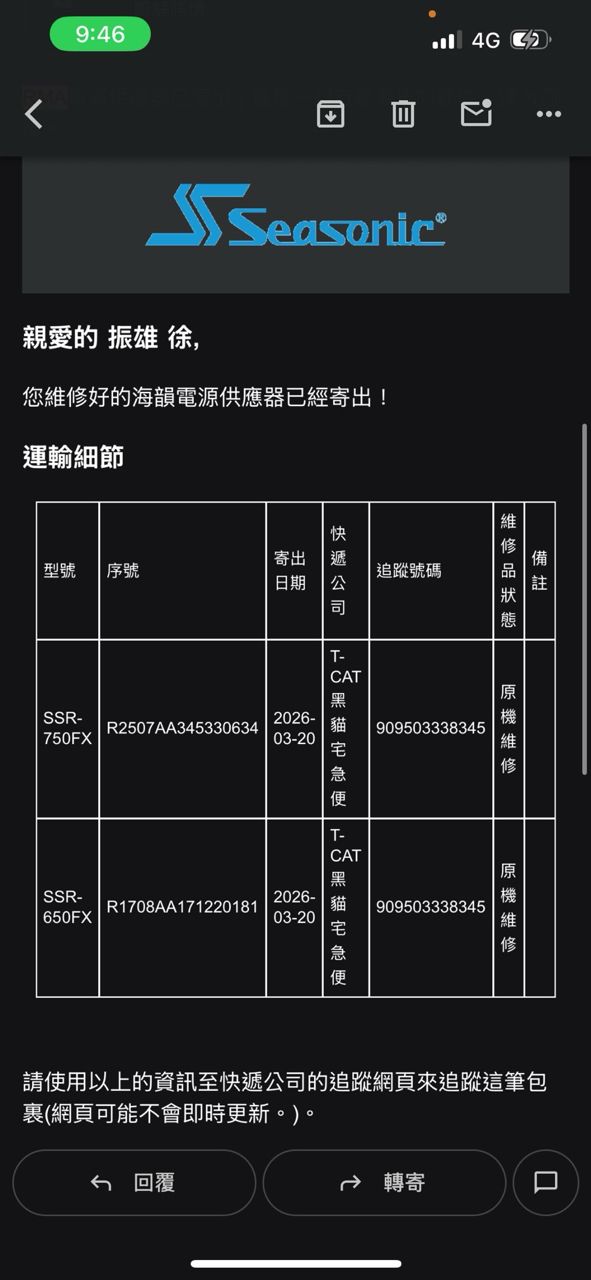
Task: Forward the email with 轉寄
Action: tap(384, 1183)
